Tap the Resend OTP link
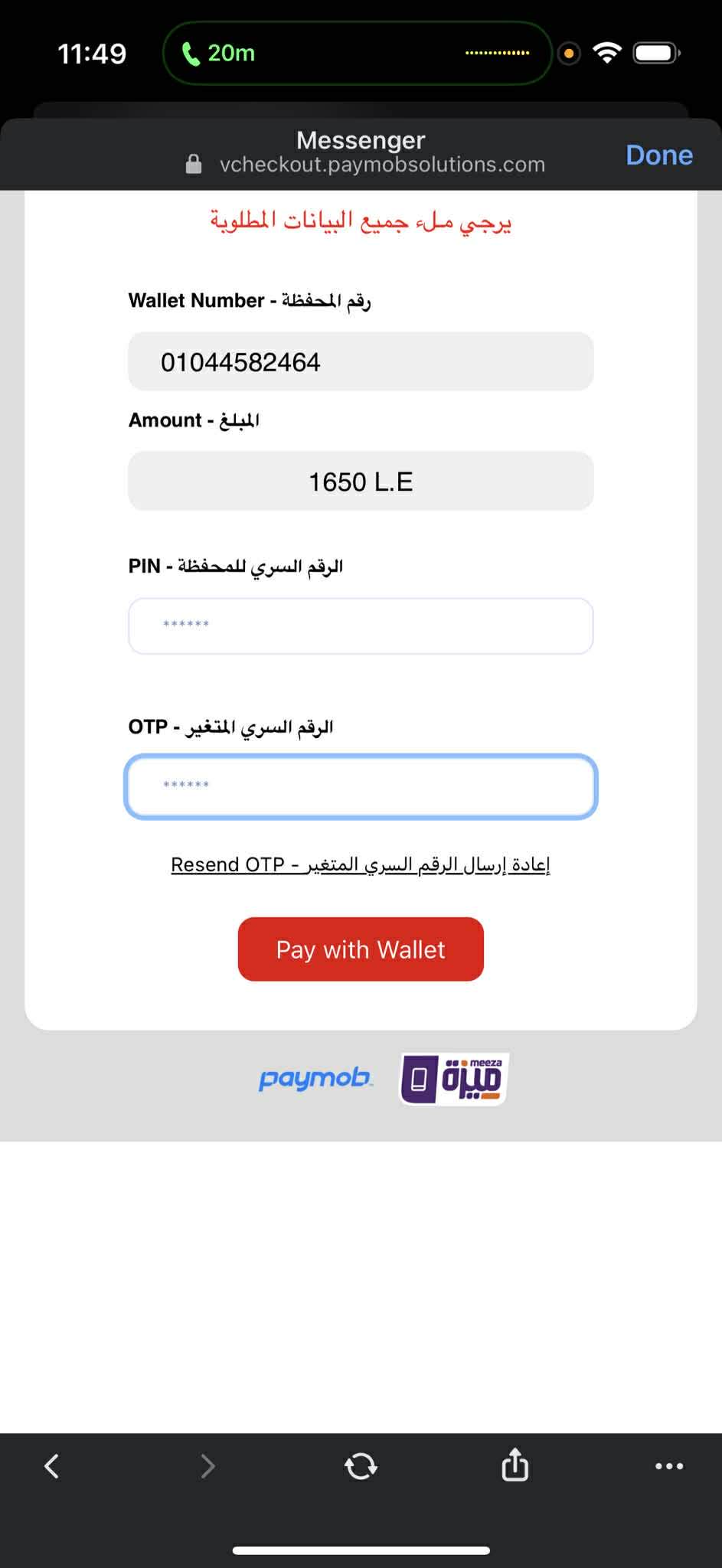 (361, 864)
